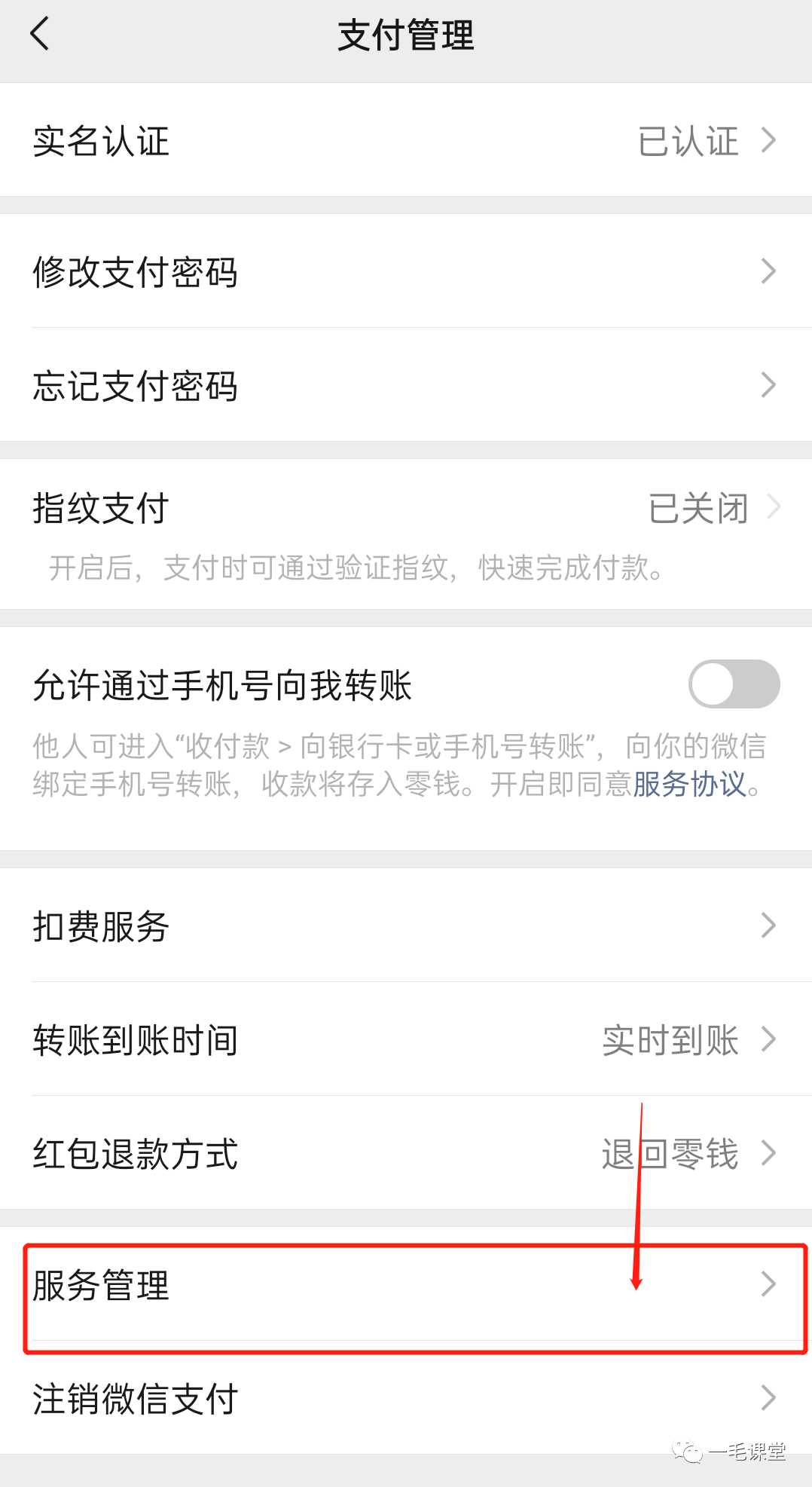Open 扣费服务 row
Screen dimensions: 812x1487
(405, 926)
